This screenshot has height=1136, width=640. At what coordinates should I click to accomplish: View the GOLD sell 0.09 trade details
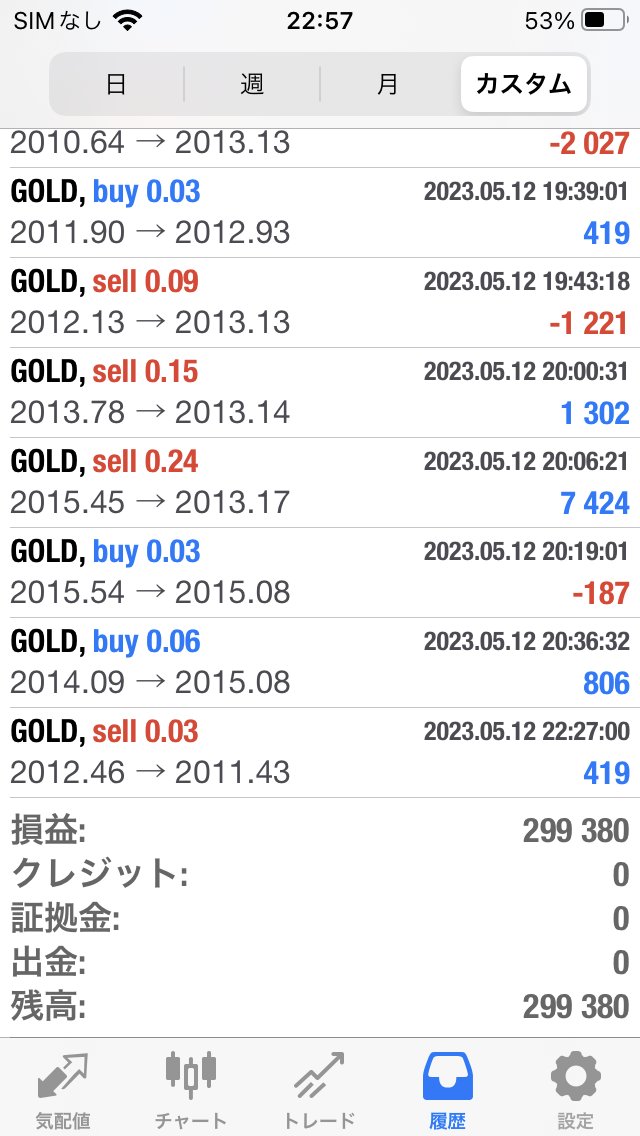click(x=320, y=302)
